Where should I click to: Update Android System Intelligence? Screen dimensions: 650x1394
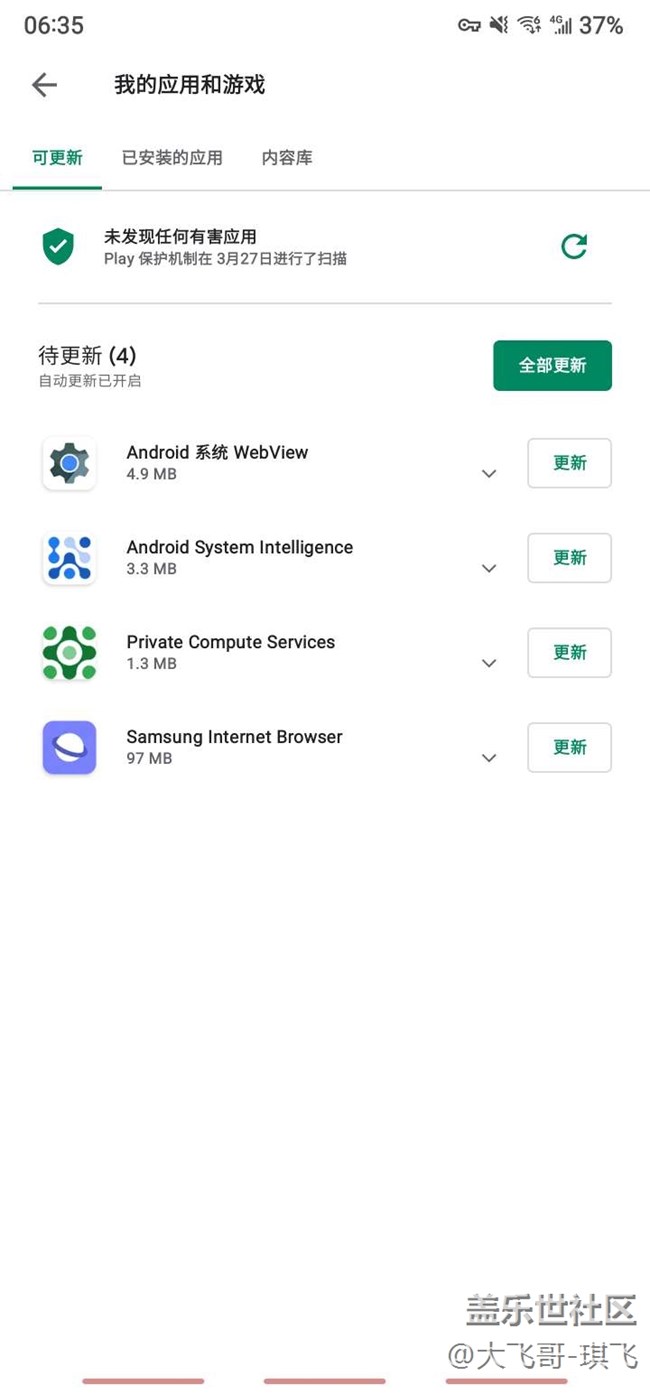[569, 558]
